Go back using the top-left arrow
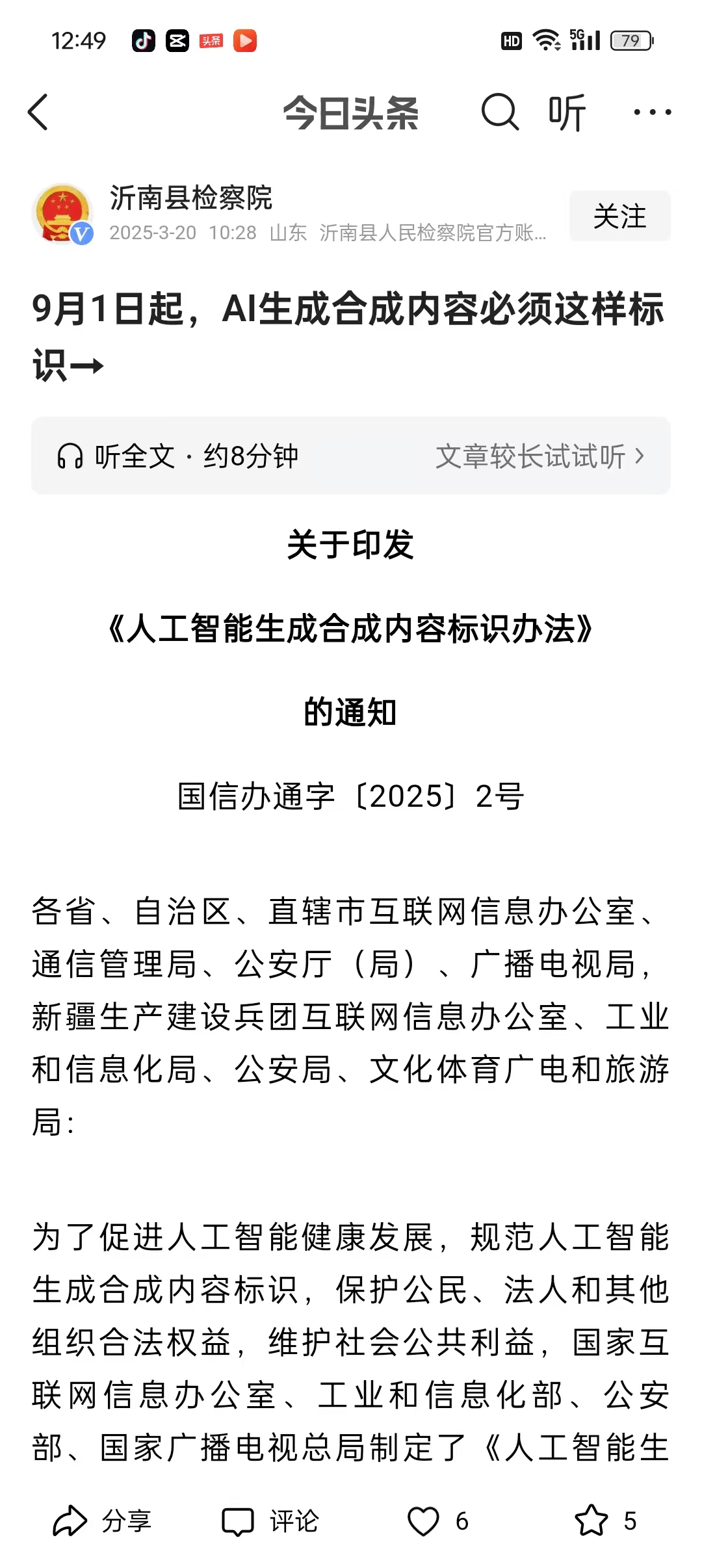The height and width of the screenshot is (1568, 702). tap(38, 112)
